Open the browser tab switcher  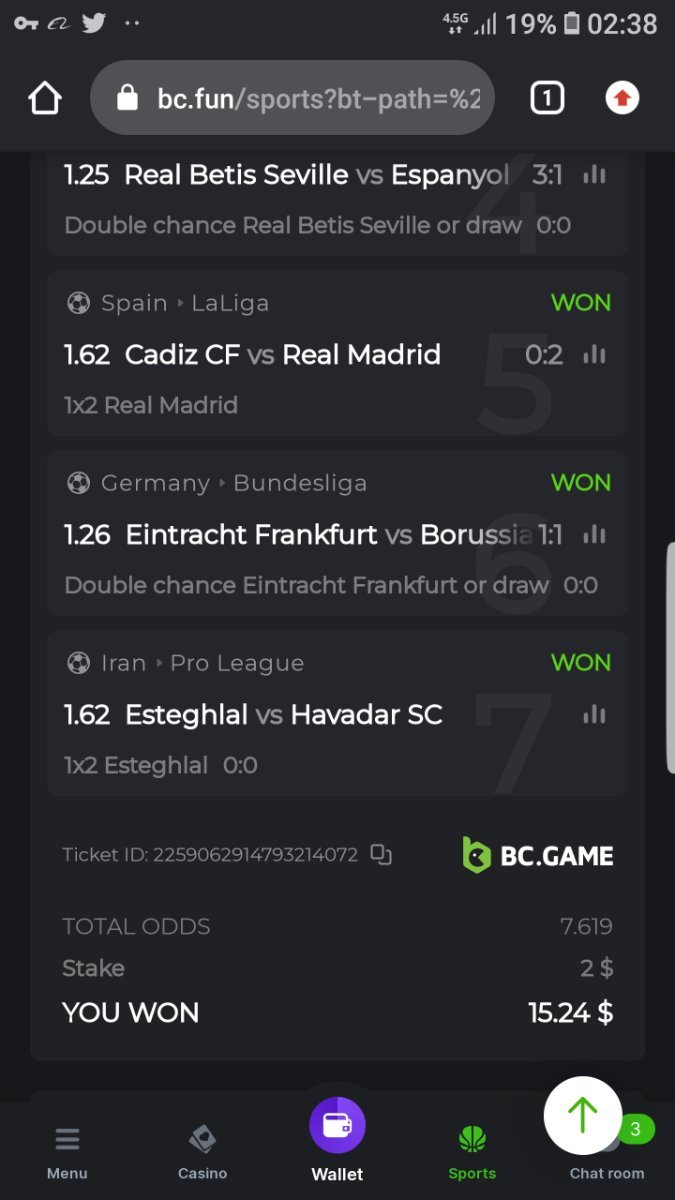[547, 98]
